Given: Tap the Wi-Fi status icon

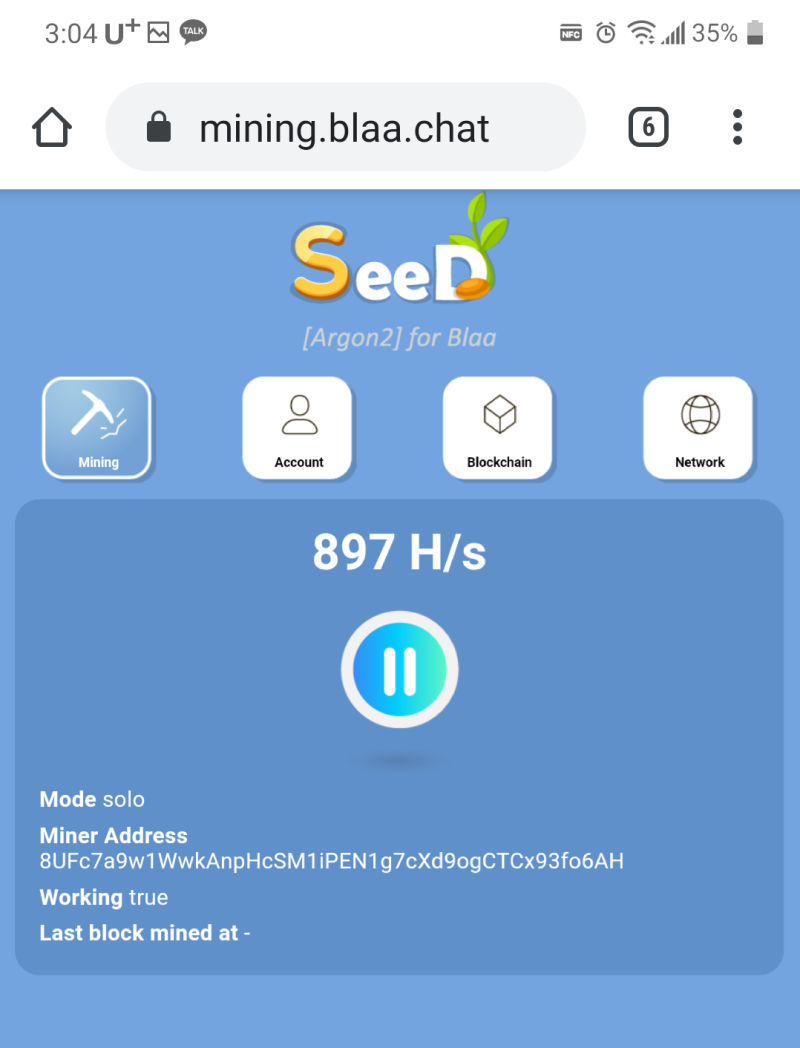Looking at the screenshot, I should (x=640, y=33).
